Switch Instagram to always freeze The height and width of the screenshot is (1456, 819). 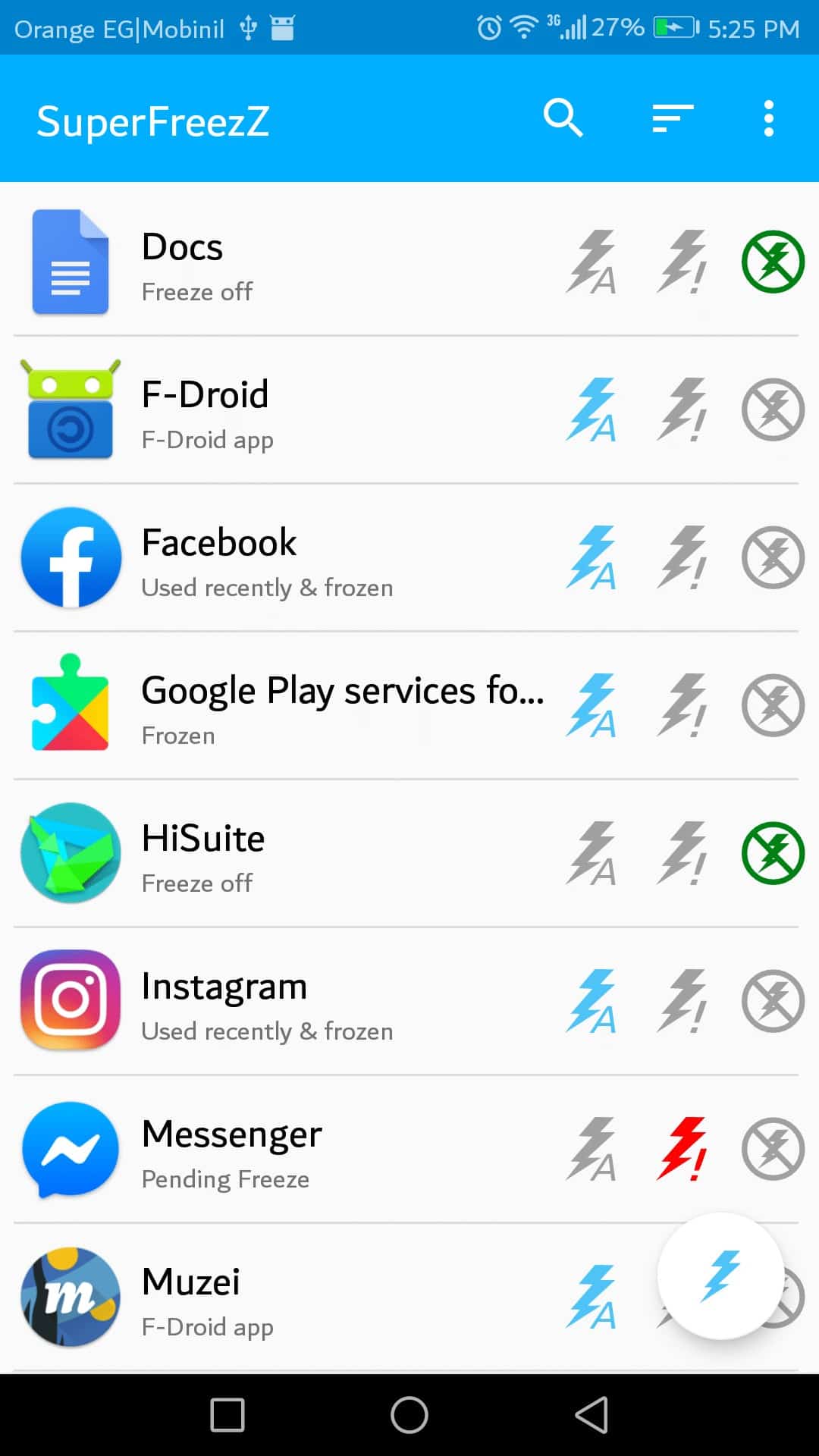tap(682, 1002)
